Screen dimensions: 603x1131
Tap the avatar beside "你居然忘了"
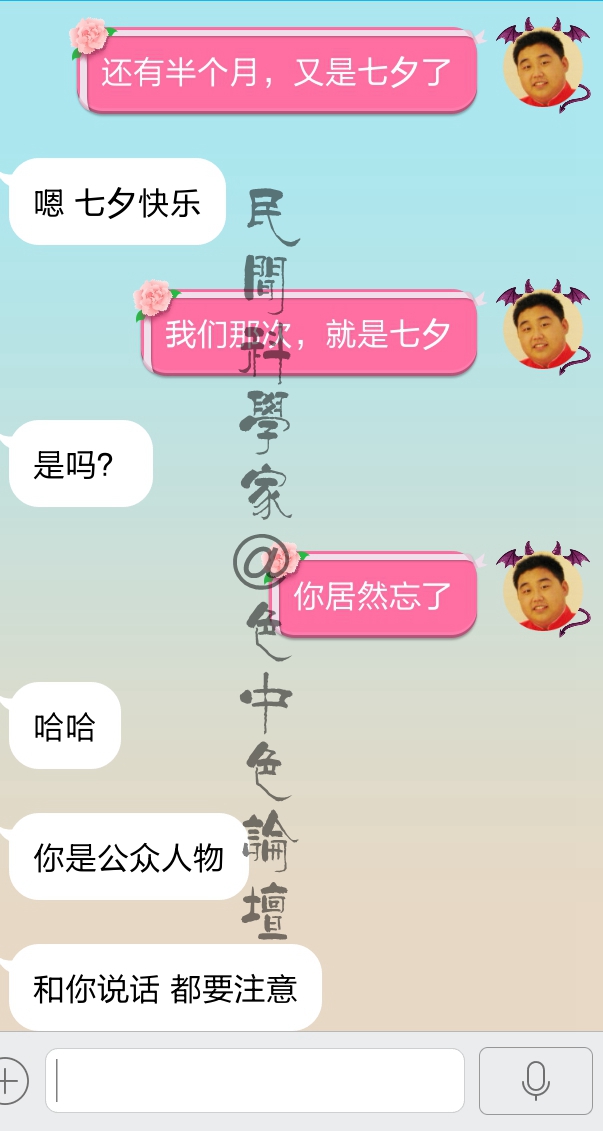click(542, 593)
